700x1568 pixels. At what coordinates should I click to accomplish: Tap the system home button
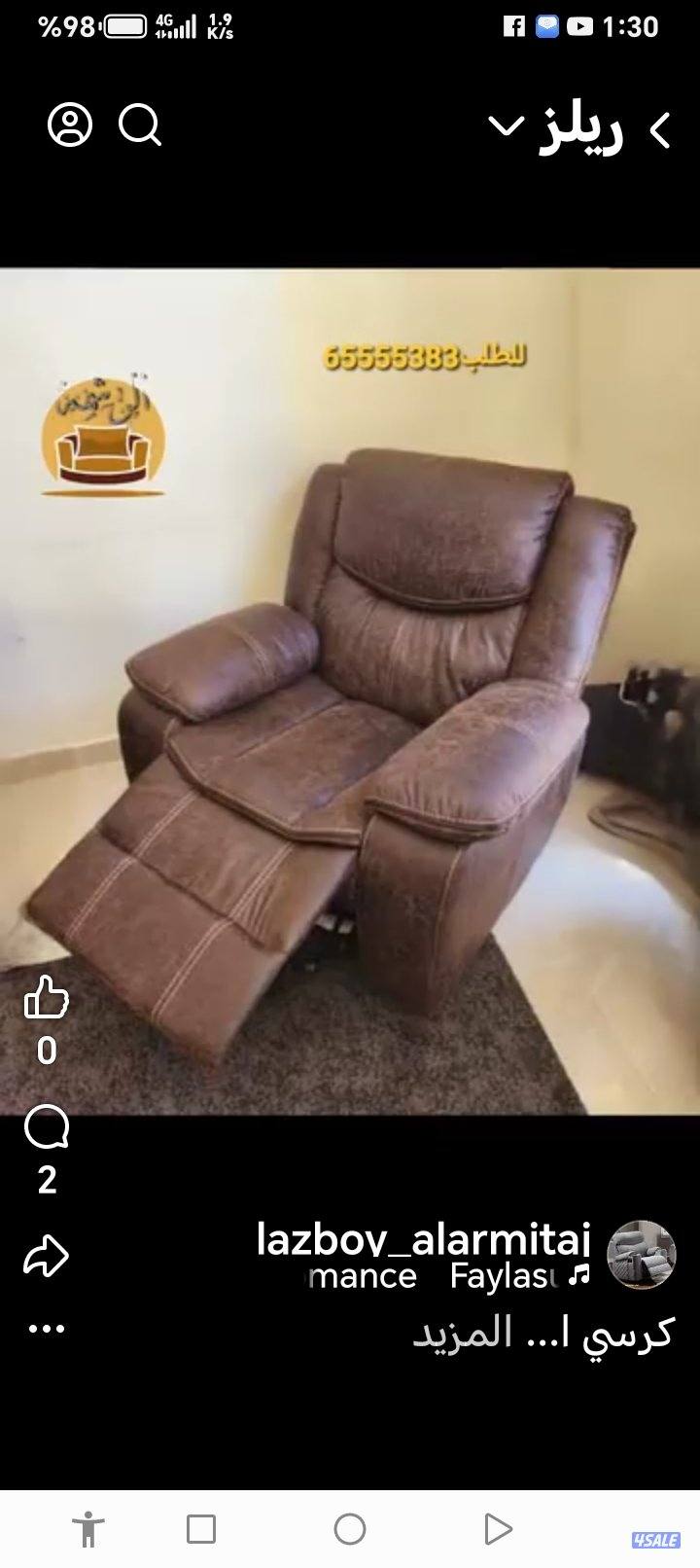tap(350, 1529)
